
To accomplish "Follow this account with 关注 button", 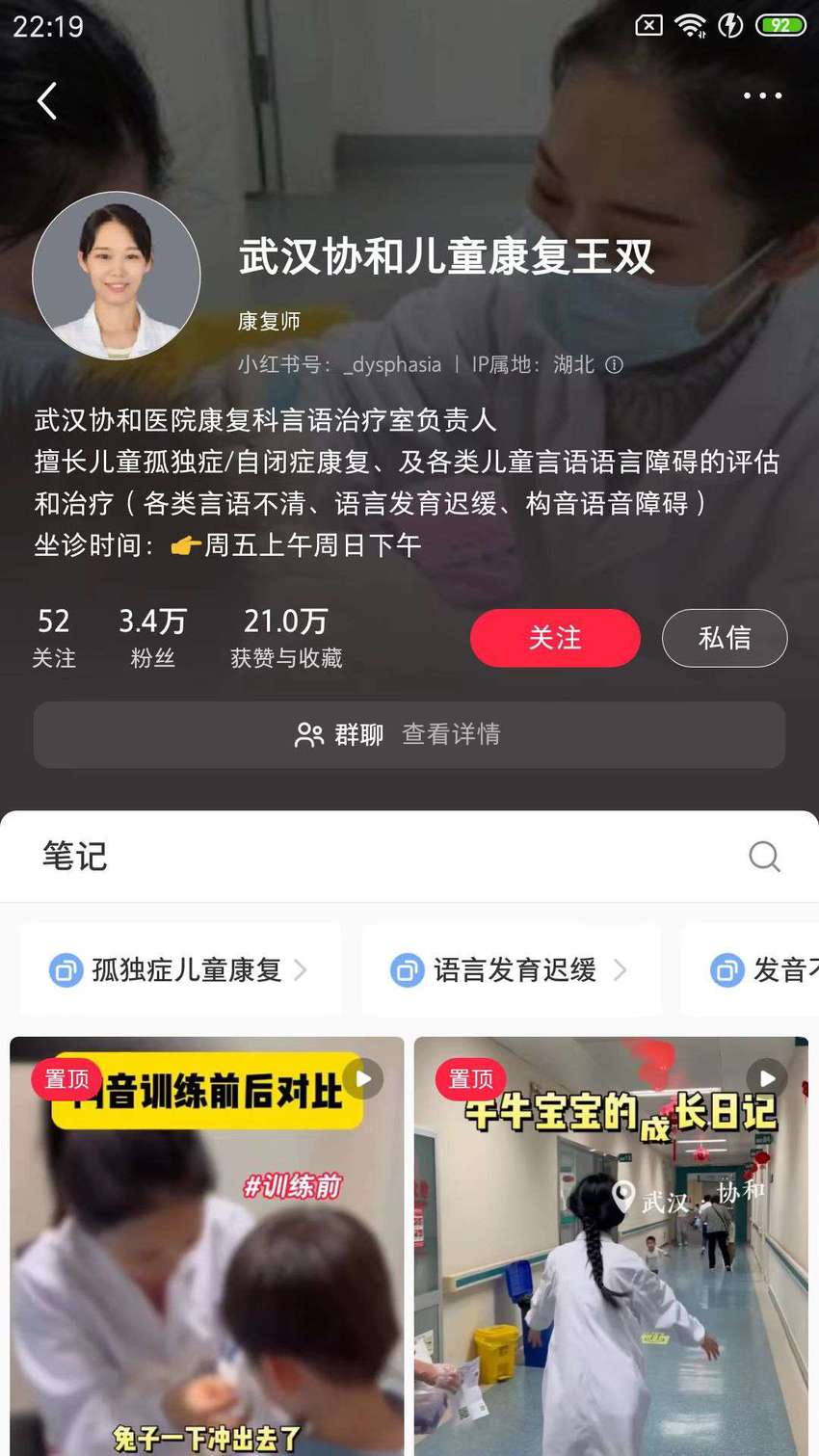I will point(555,638).
